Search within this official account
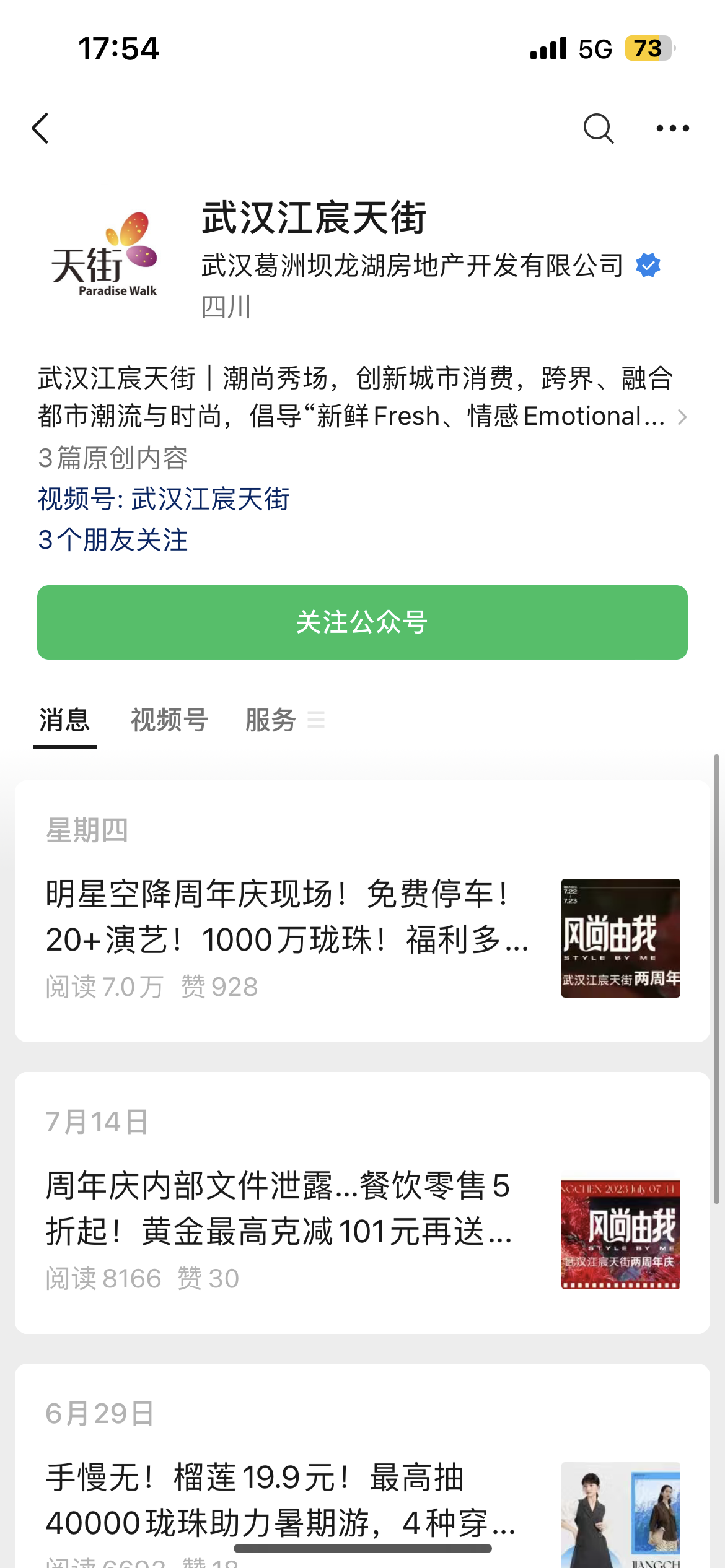 [x=598, y=128]
